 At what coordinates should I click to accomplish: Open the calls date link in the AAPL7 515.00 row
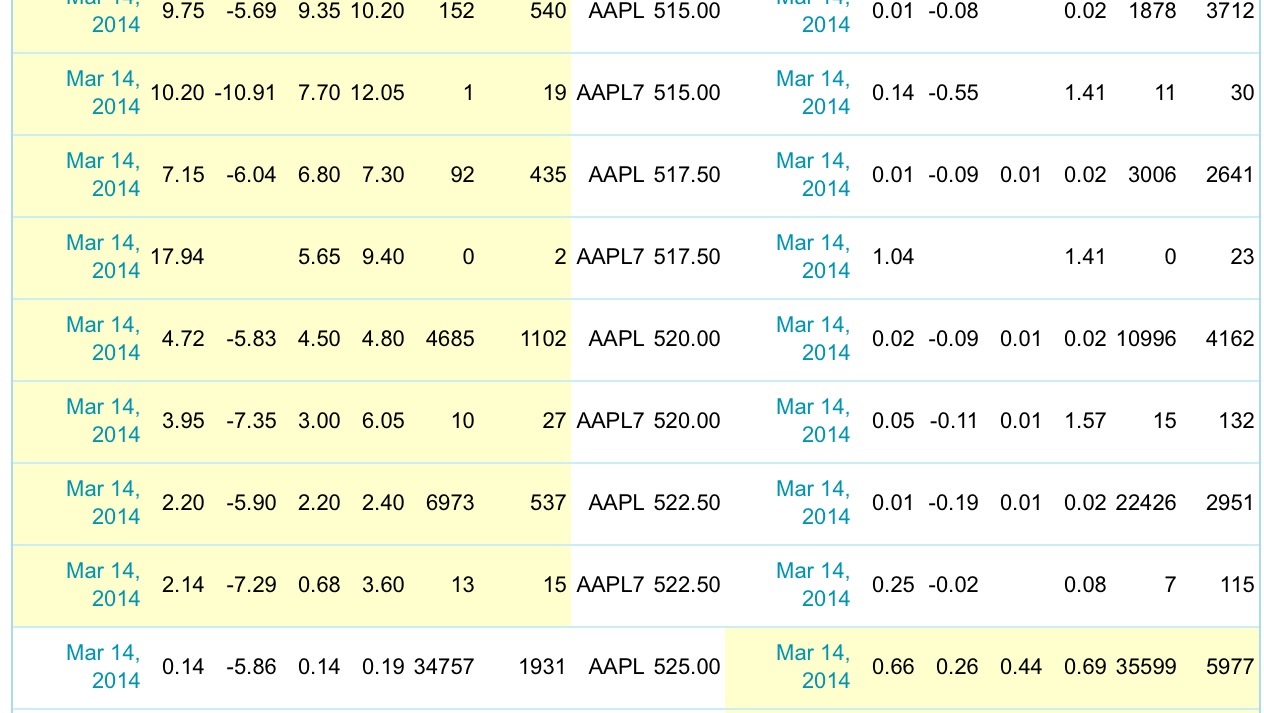[x=103, y=93]
